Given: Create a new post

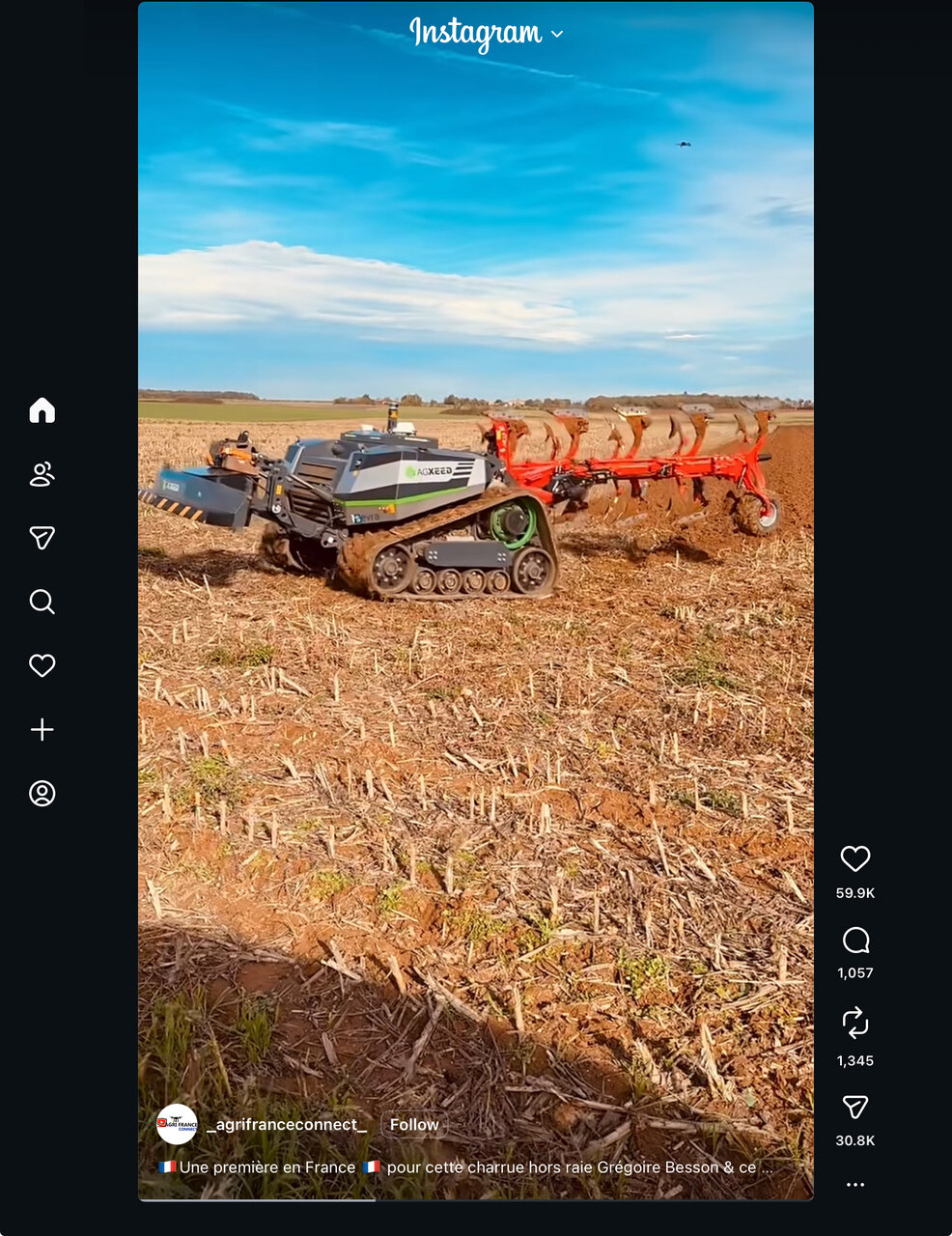Looking at the screenshot, I should [x=42, y=729].
